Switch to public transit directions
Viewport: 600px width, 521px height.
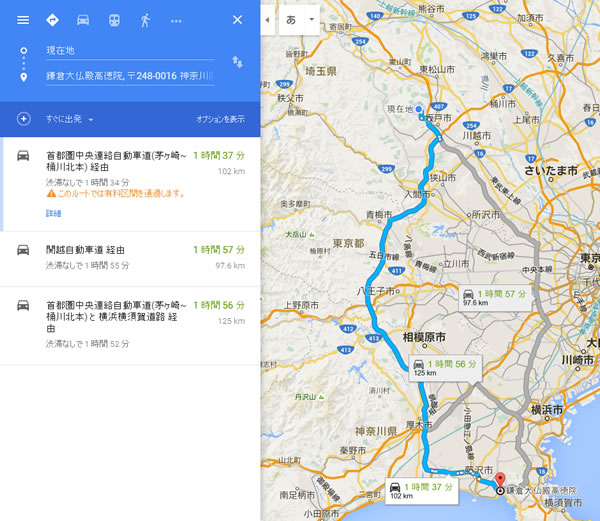(114, 20)
